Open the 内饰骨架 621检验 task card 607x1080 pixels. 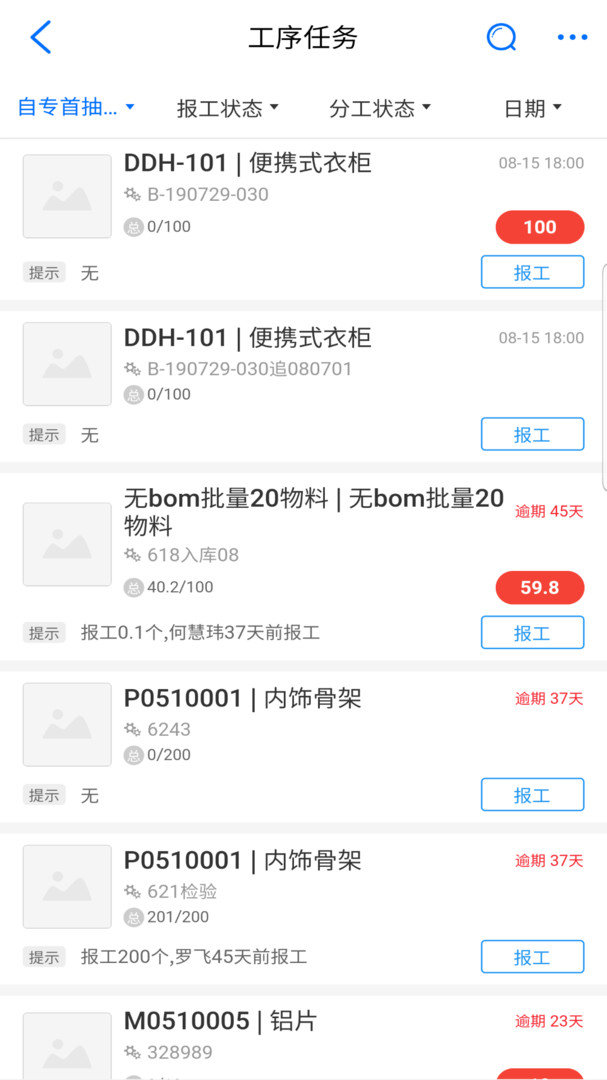(300, 888)
